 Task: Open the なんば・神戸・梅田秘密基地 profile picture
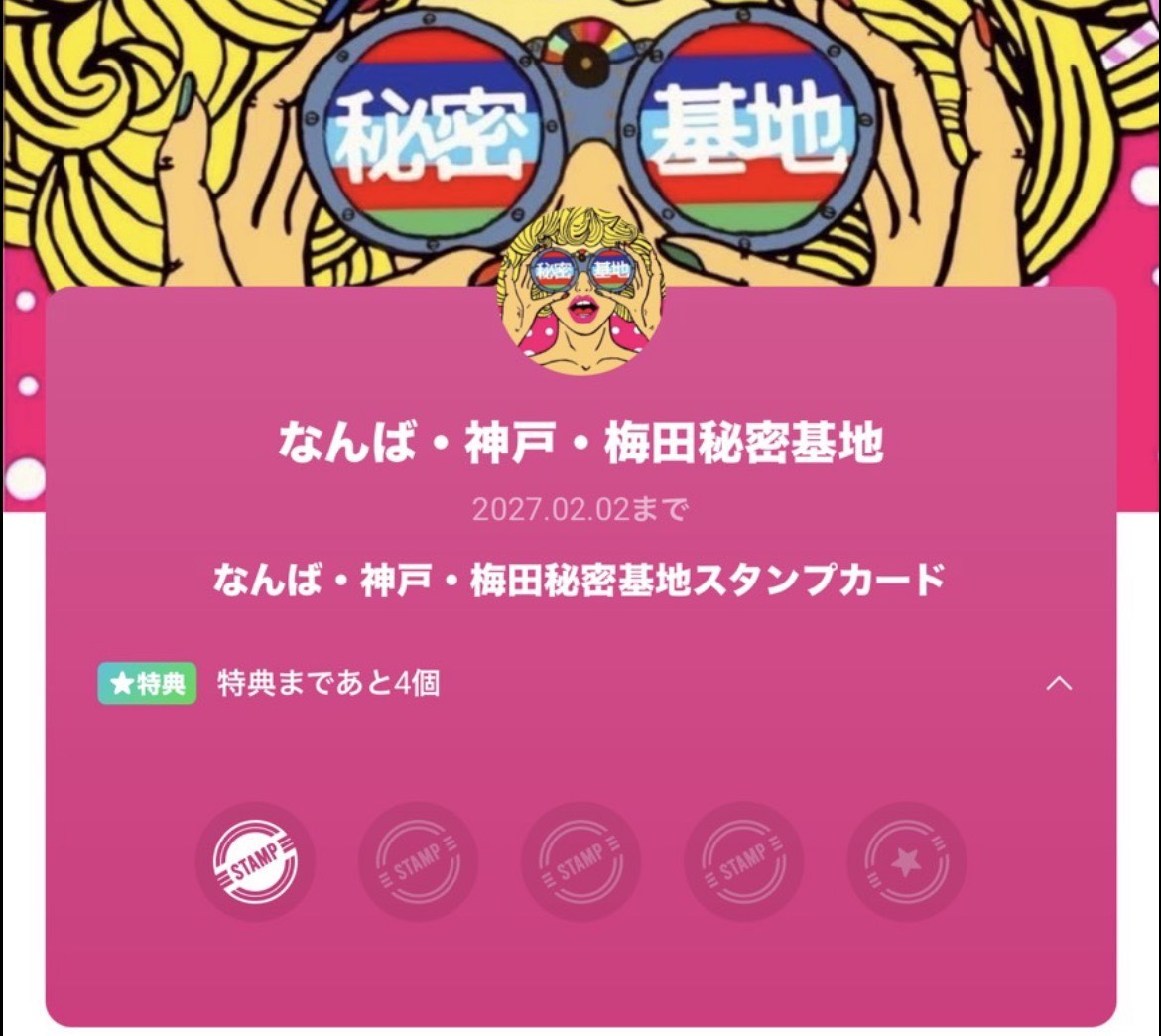pos(581,291)
